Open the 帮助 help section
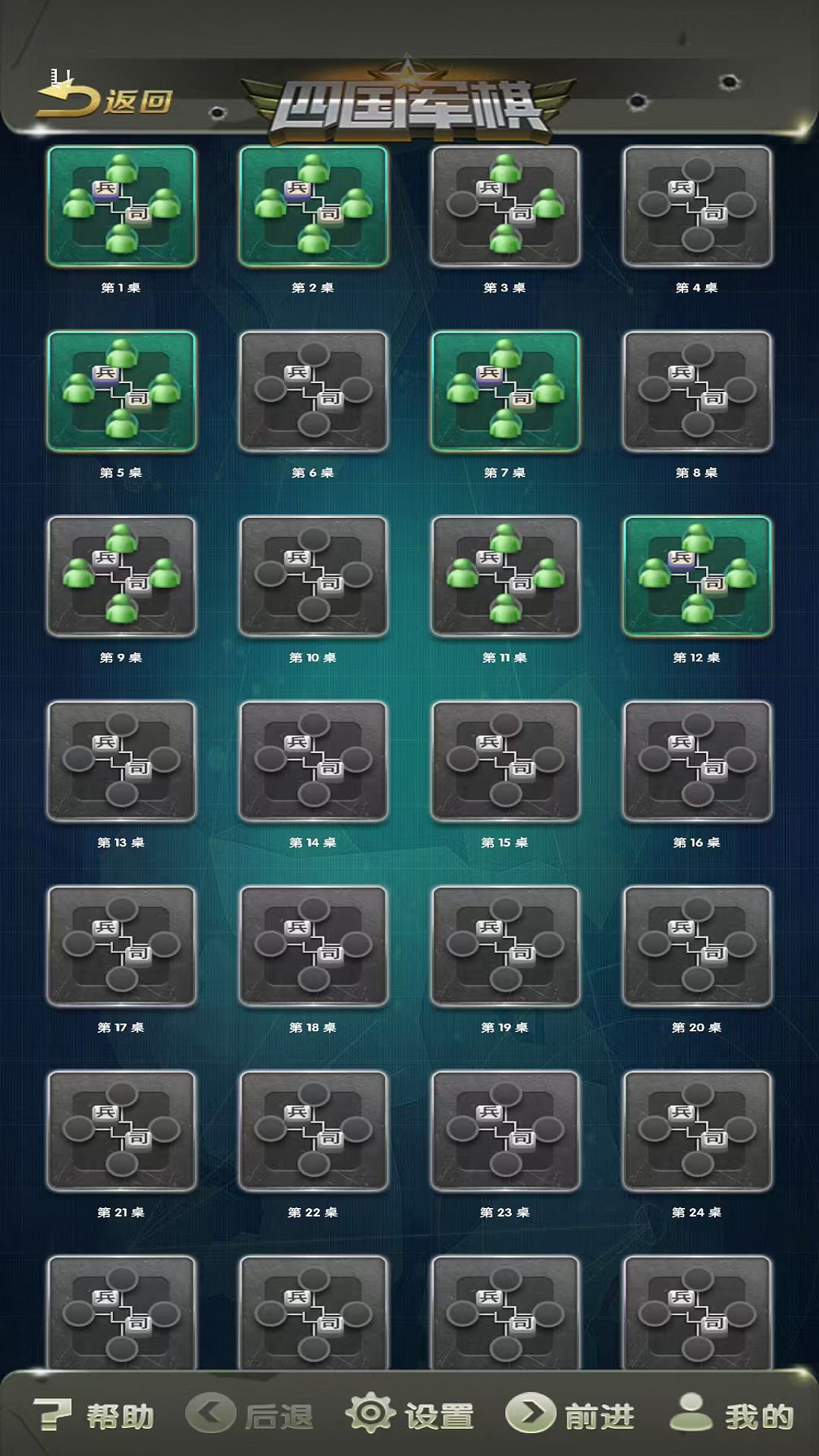The width and height of the screenshot is (819, 1456). [x=94, y=1415]
